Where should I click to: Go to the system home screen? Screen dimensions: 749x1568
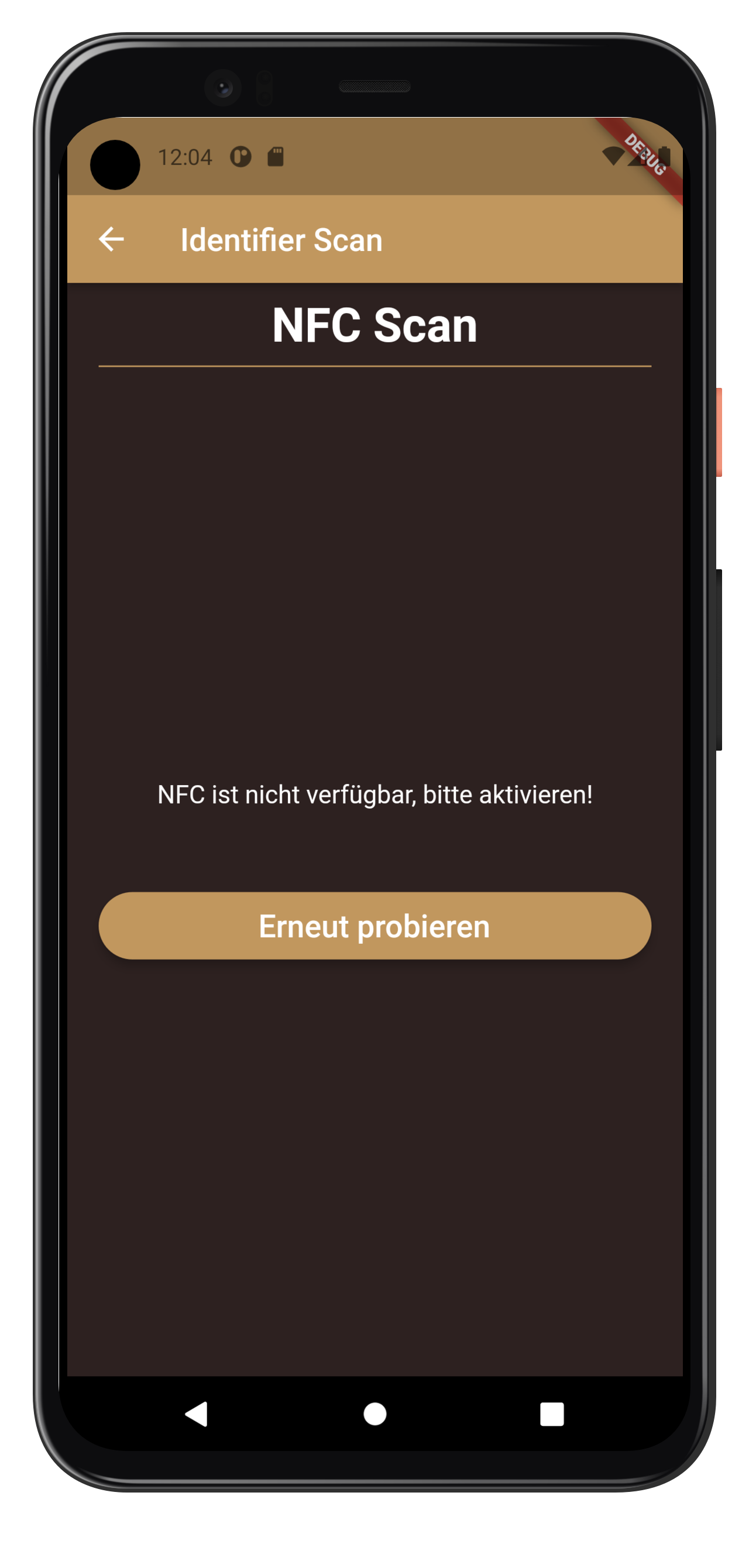pyautogui.click(x=374, y=1414)
